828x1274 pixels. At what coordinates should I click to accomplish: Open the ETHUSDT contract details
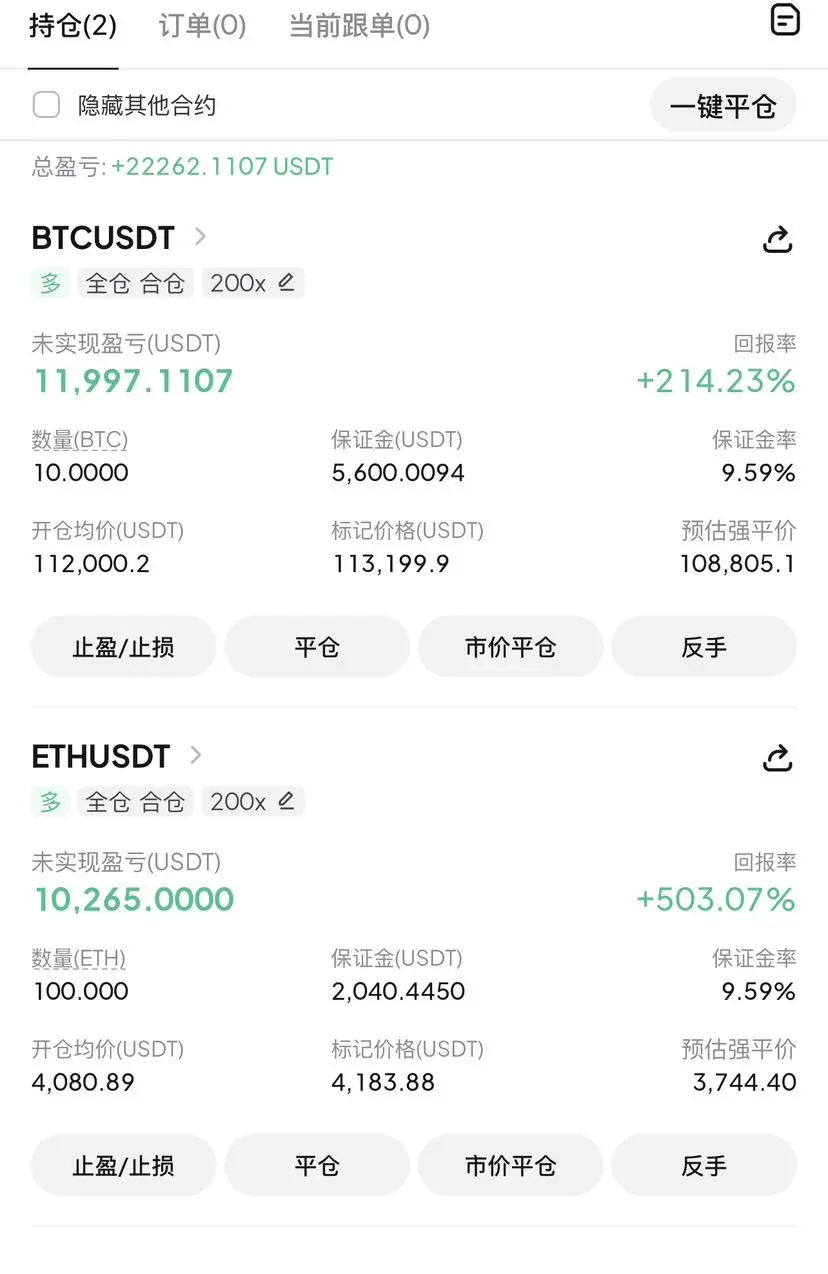[117, 757]
